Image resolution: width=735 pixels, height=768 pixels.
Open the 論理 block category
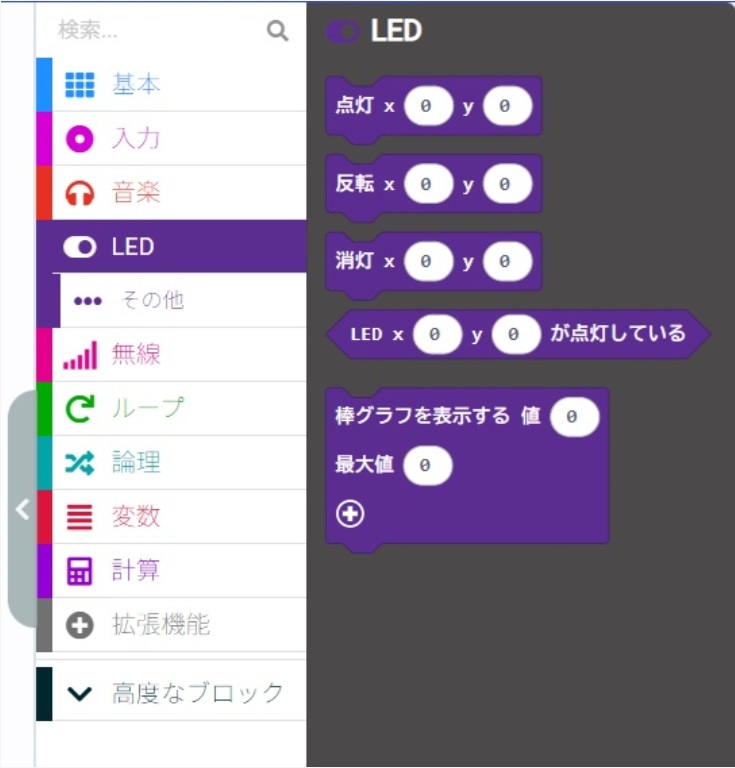[x=136, y=463]
